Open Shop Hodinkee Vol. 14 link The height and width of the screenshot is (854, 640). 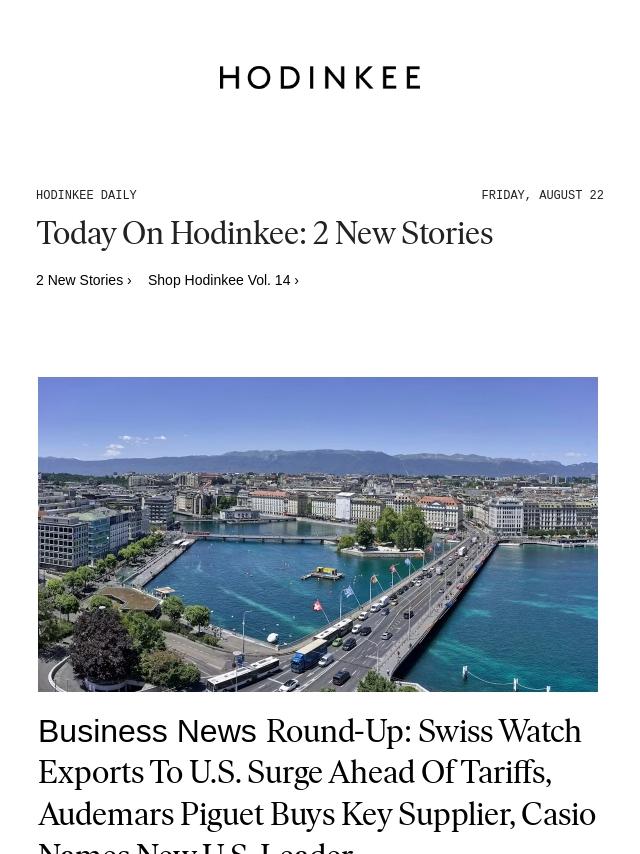(x=222, y=280)
